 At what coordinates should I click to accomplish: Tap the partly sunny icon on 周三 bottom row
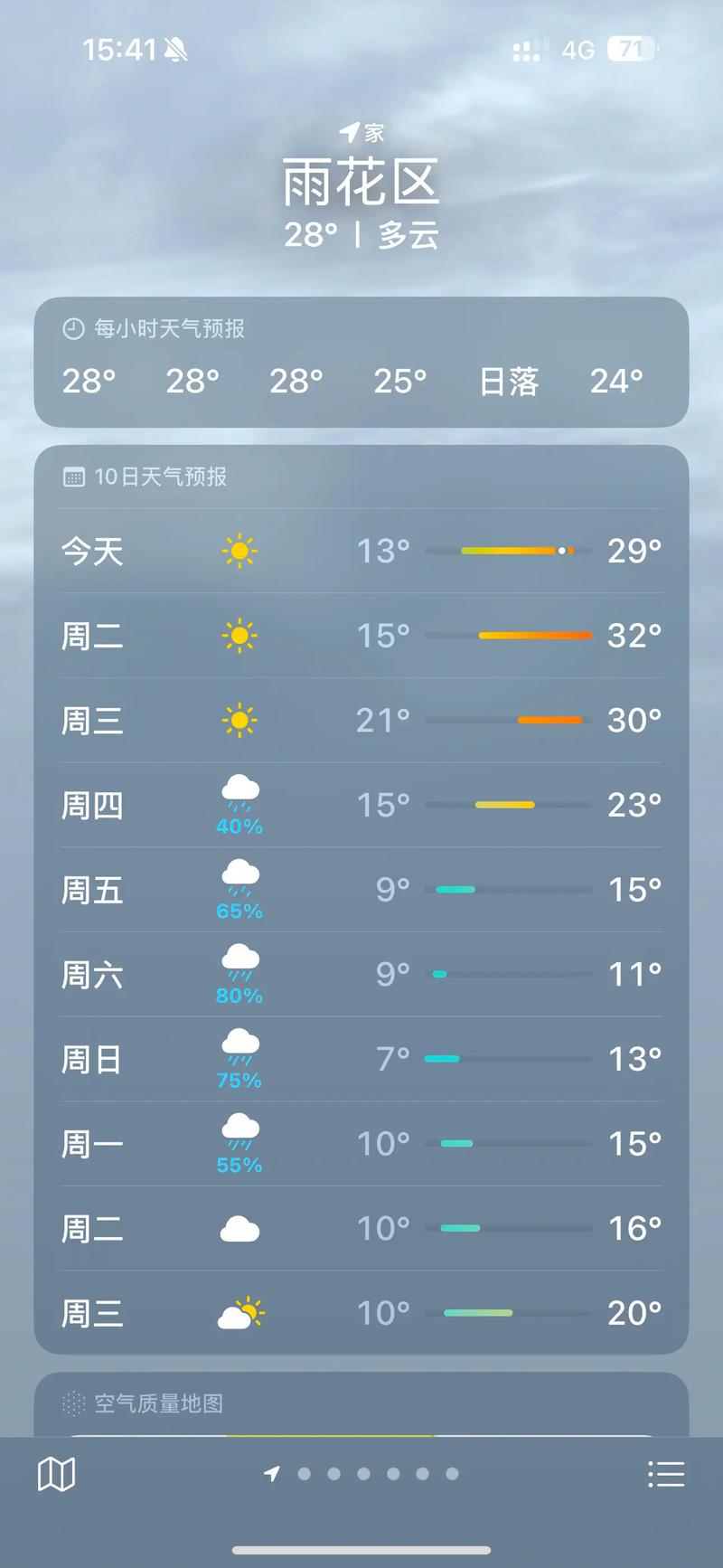239,1312
